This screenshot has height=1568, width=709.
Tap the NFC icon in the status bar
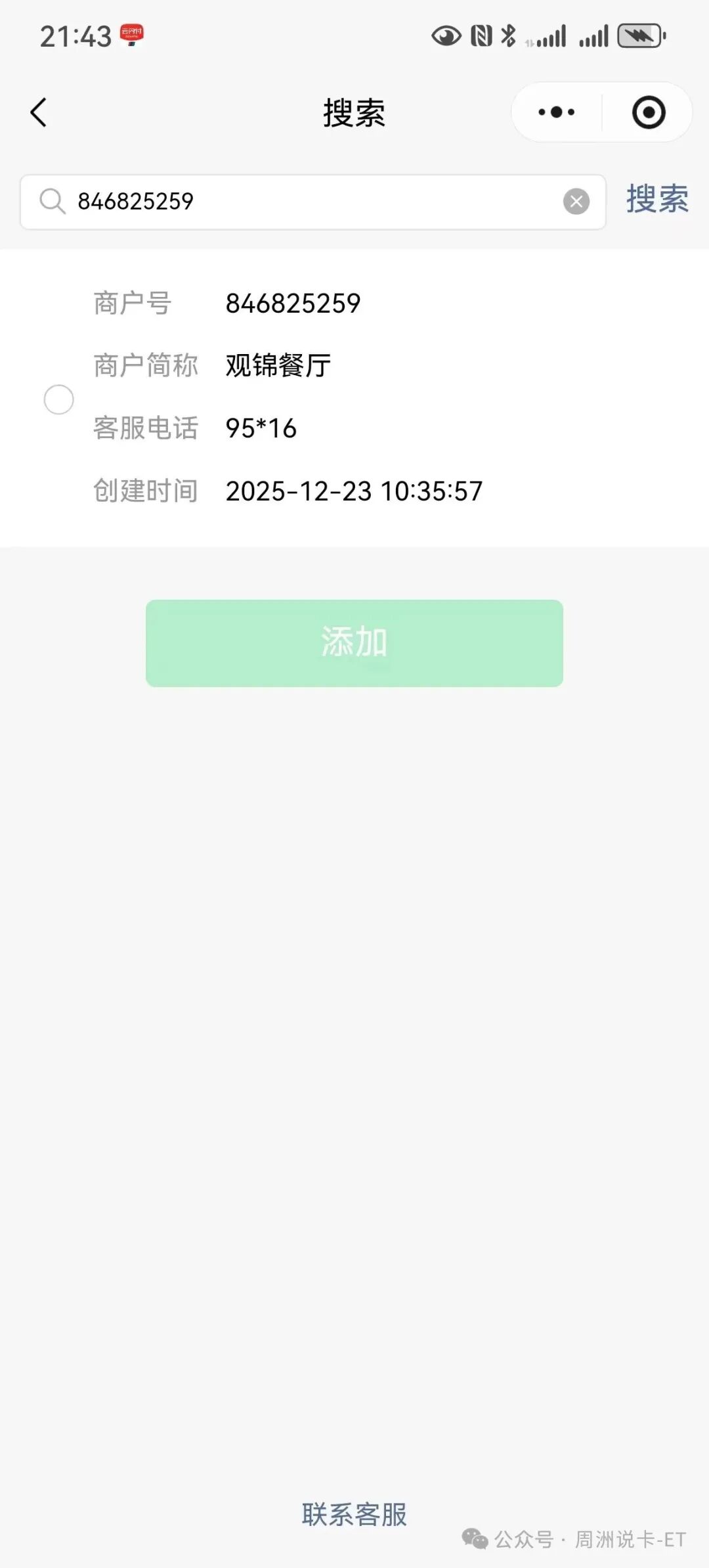click(480, 36)
